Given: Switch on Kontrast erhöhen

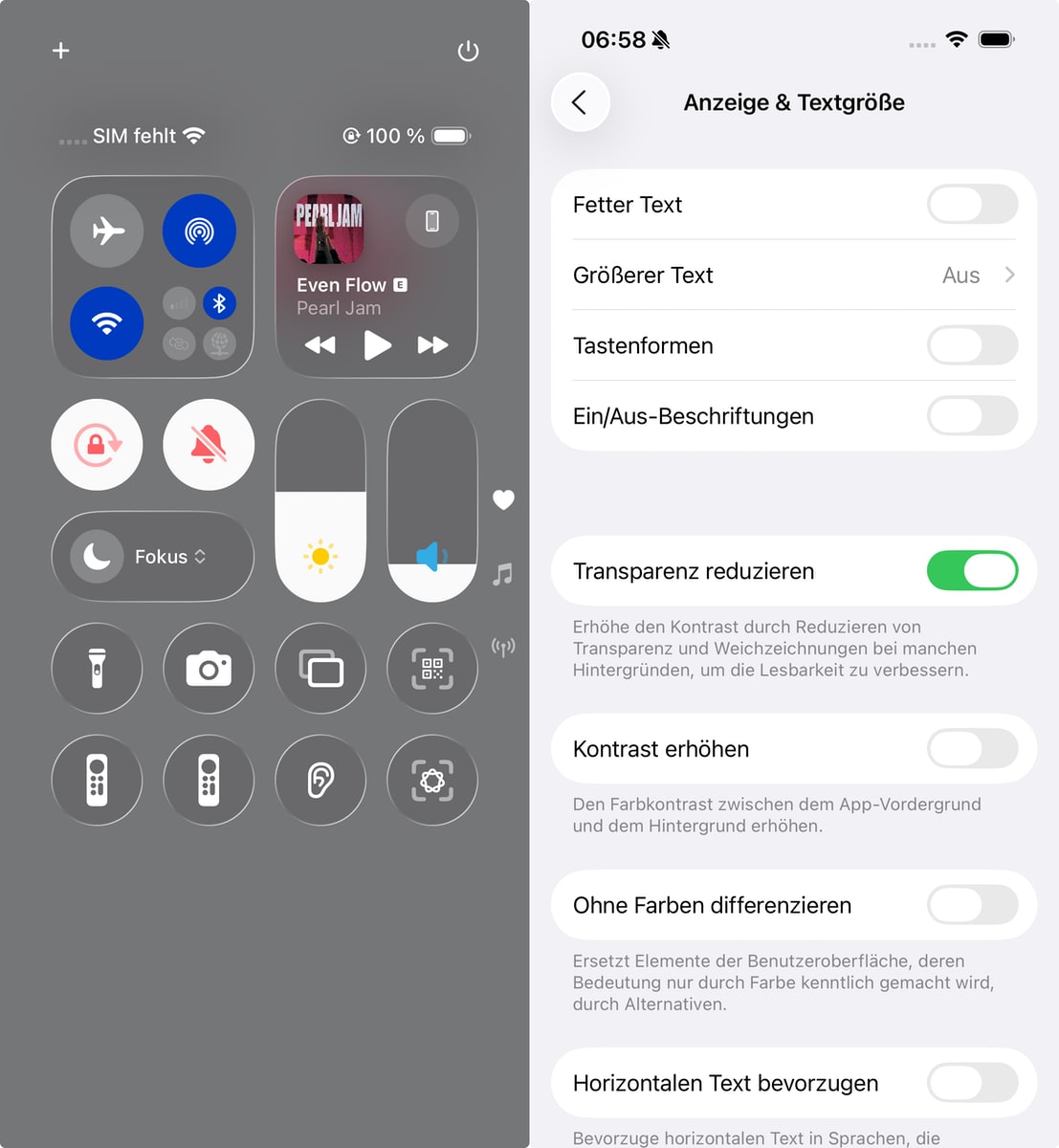Looking at the screenshot, I should (971, 749).
